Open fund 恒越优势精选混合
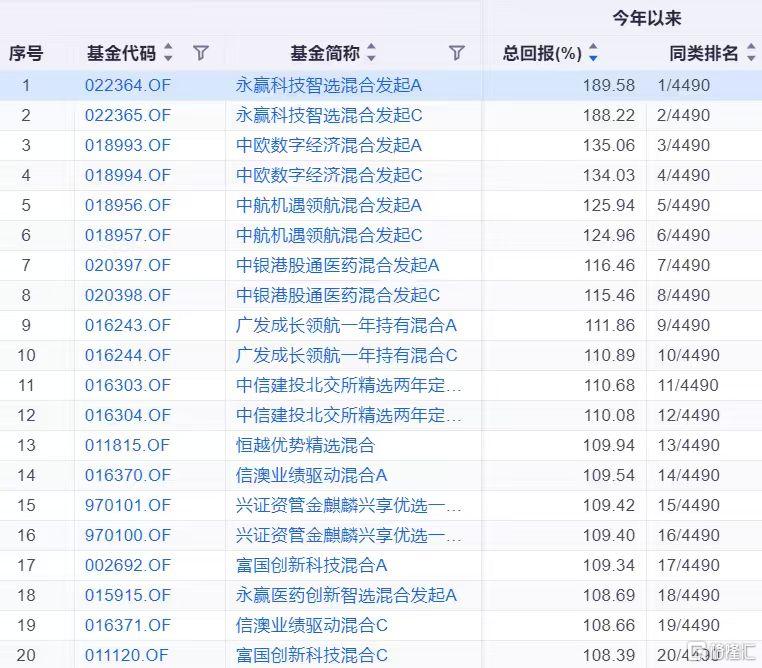The height and width of the screenshot is (668, 762). click(305, 446)
